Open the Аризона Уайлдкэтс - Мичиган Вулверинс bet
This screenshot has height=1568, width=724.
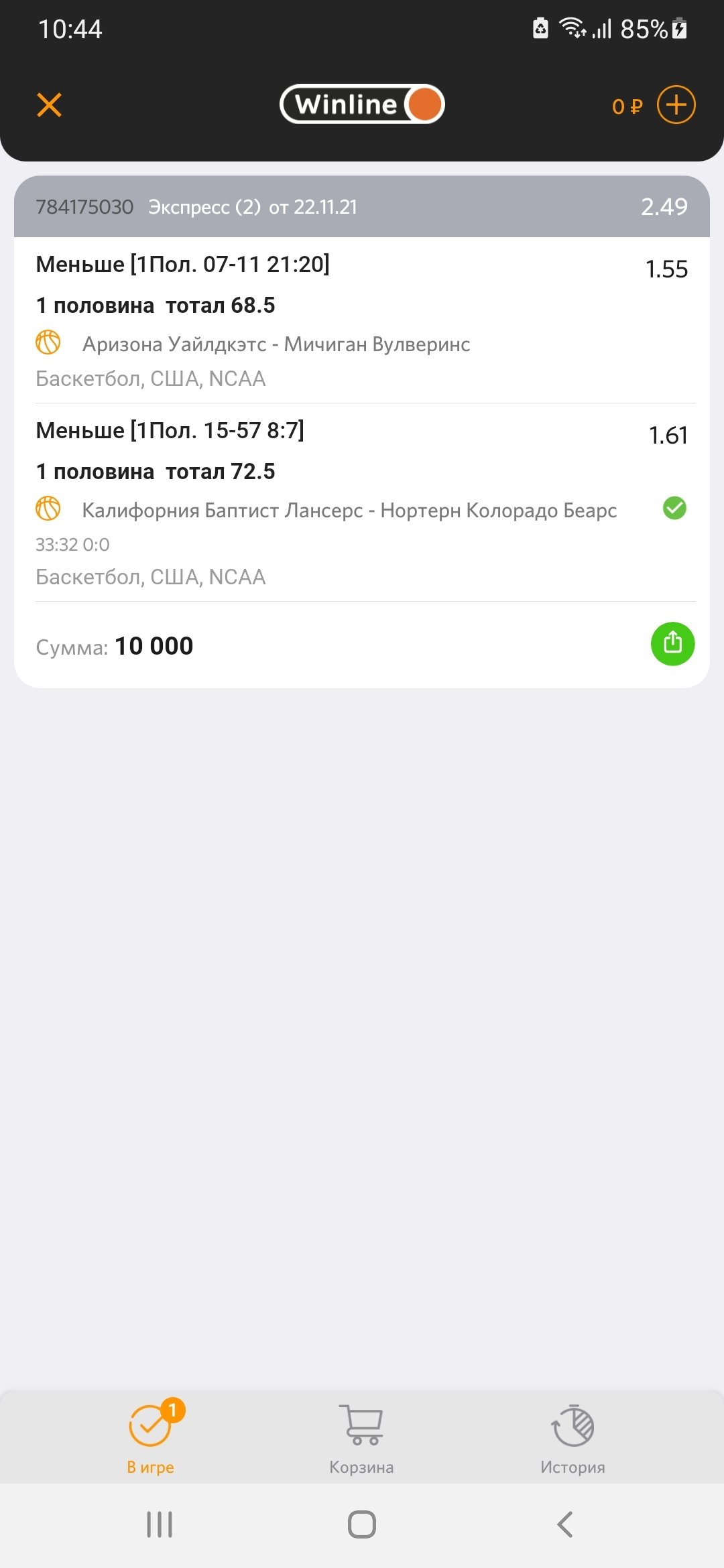[276, 344]
